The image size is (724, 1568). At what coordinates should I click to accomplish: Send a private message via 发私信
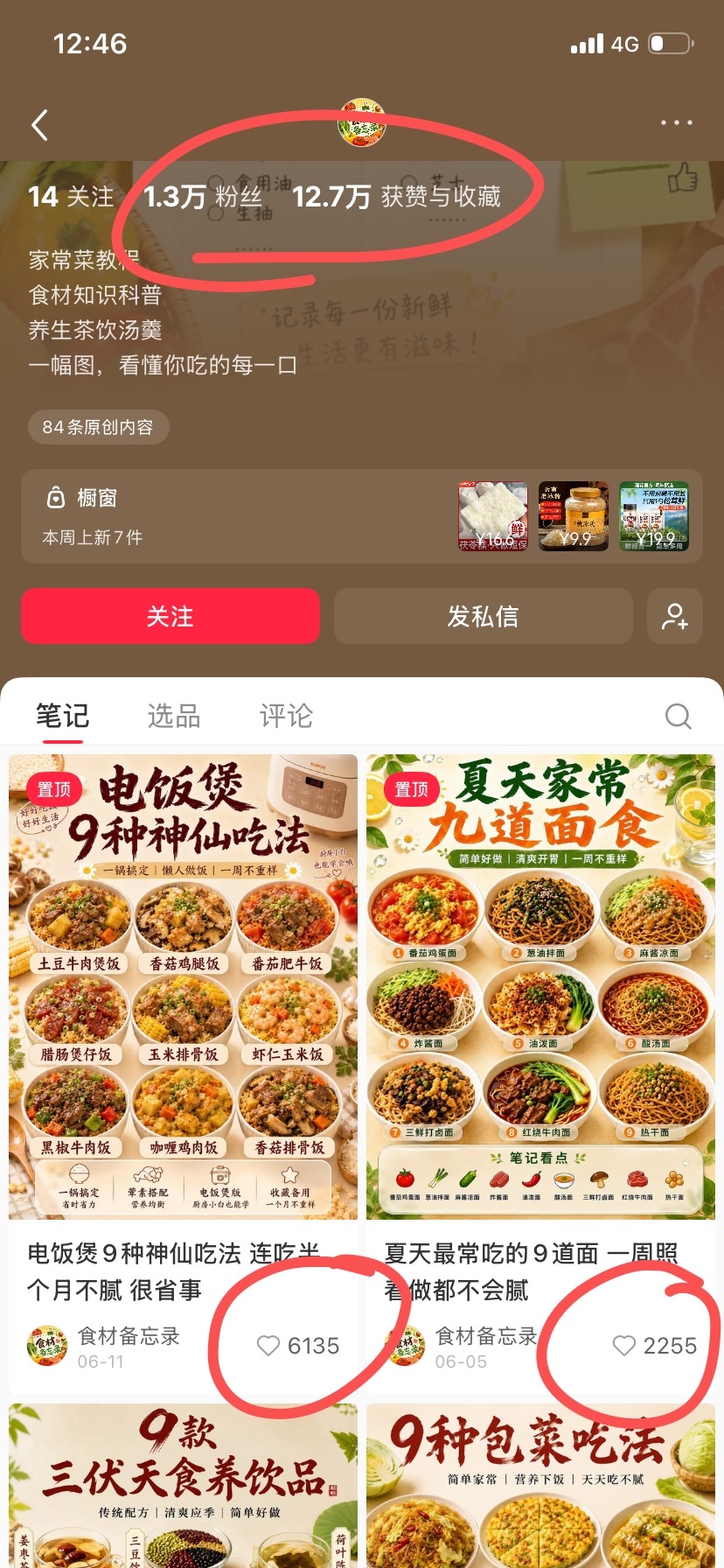(483, 616)
